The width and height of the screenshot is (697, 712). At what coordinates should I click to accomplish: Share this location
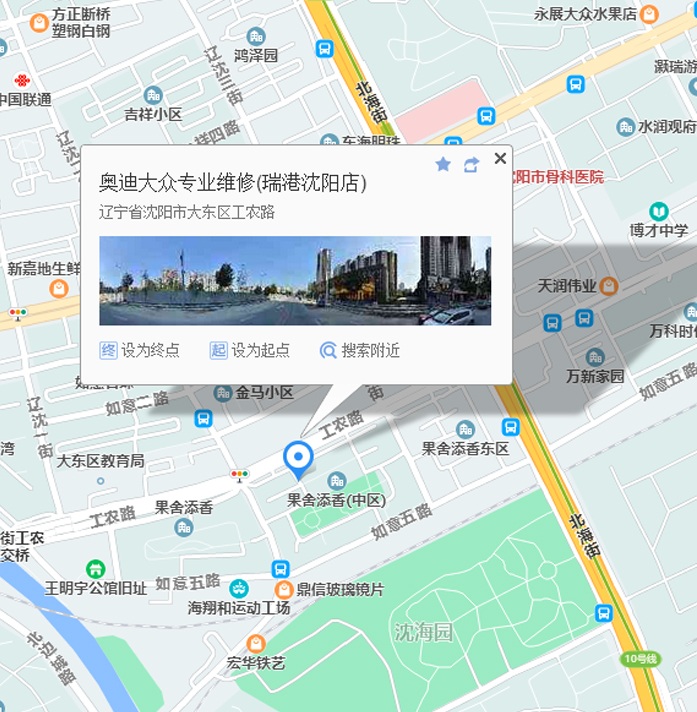(x=471, y=164)
